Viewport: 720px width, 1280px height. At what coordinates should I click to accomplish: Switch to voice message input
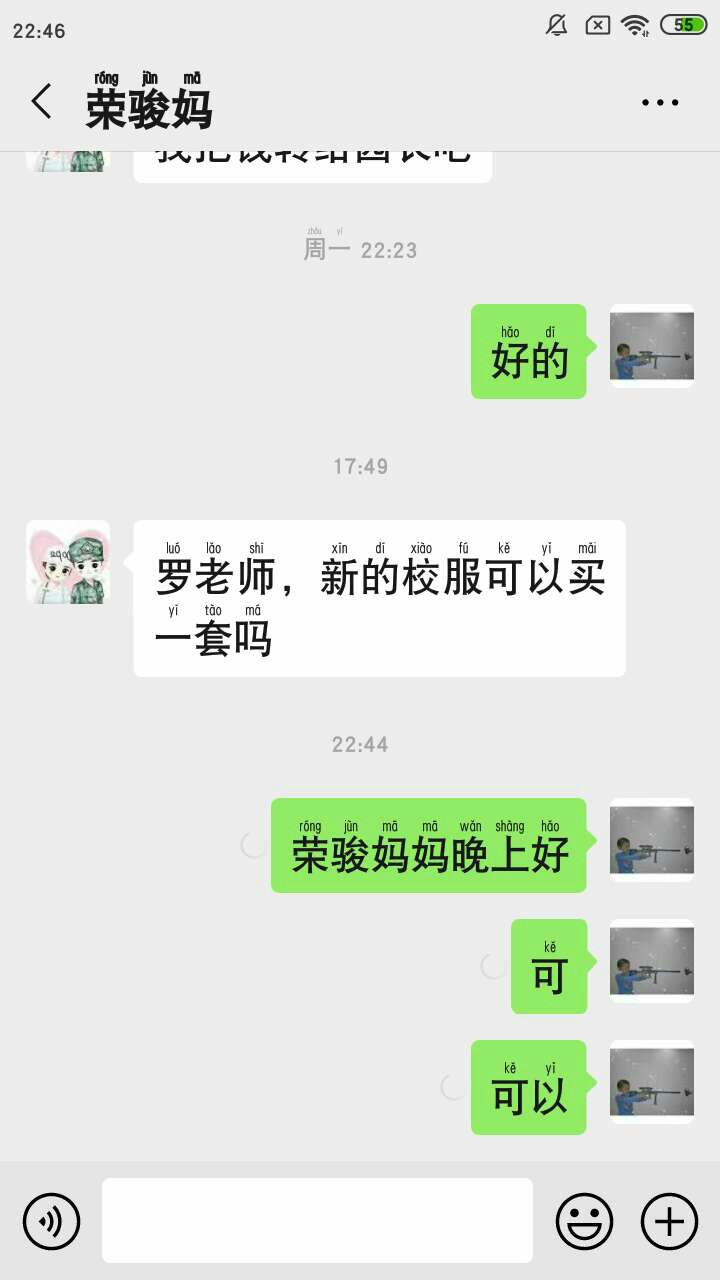(x=51, y=1221)
